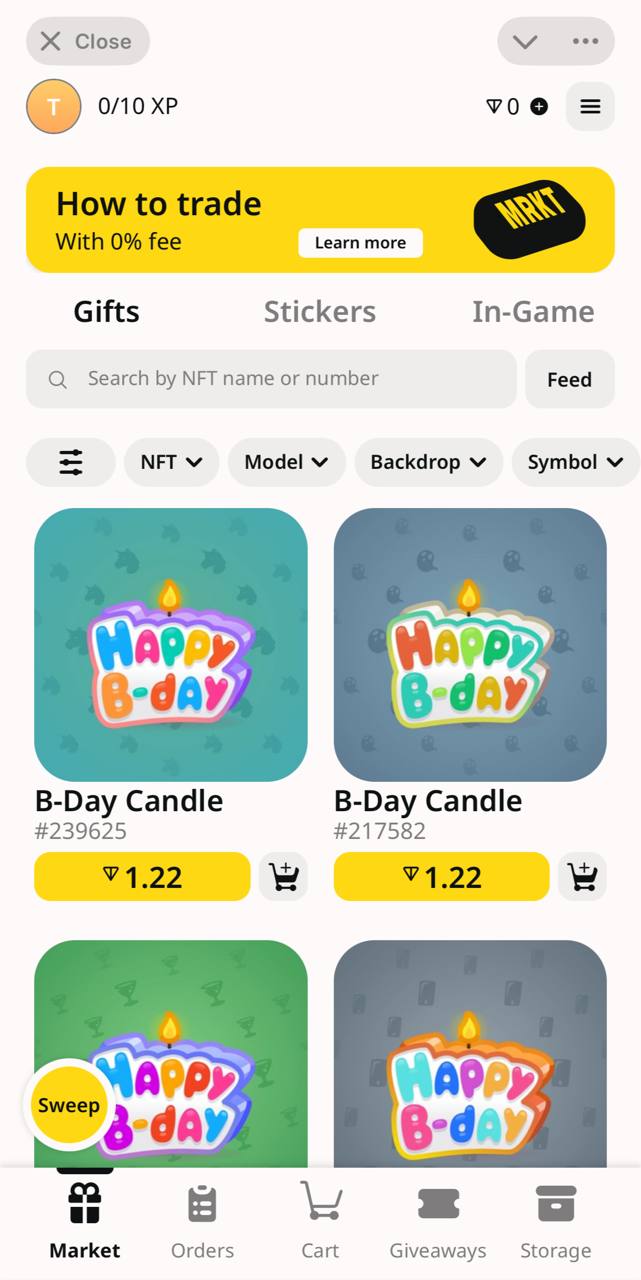Viewport: 641px width, 1280px height.
Task: Expand the Model dropdown filter
Action: [286, 462]
